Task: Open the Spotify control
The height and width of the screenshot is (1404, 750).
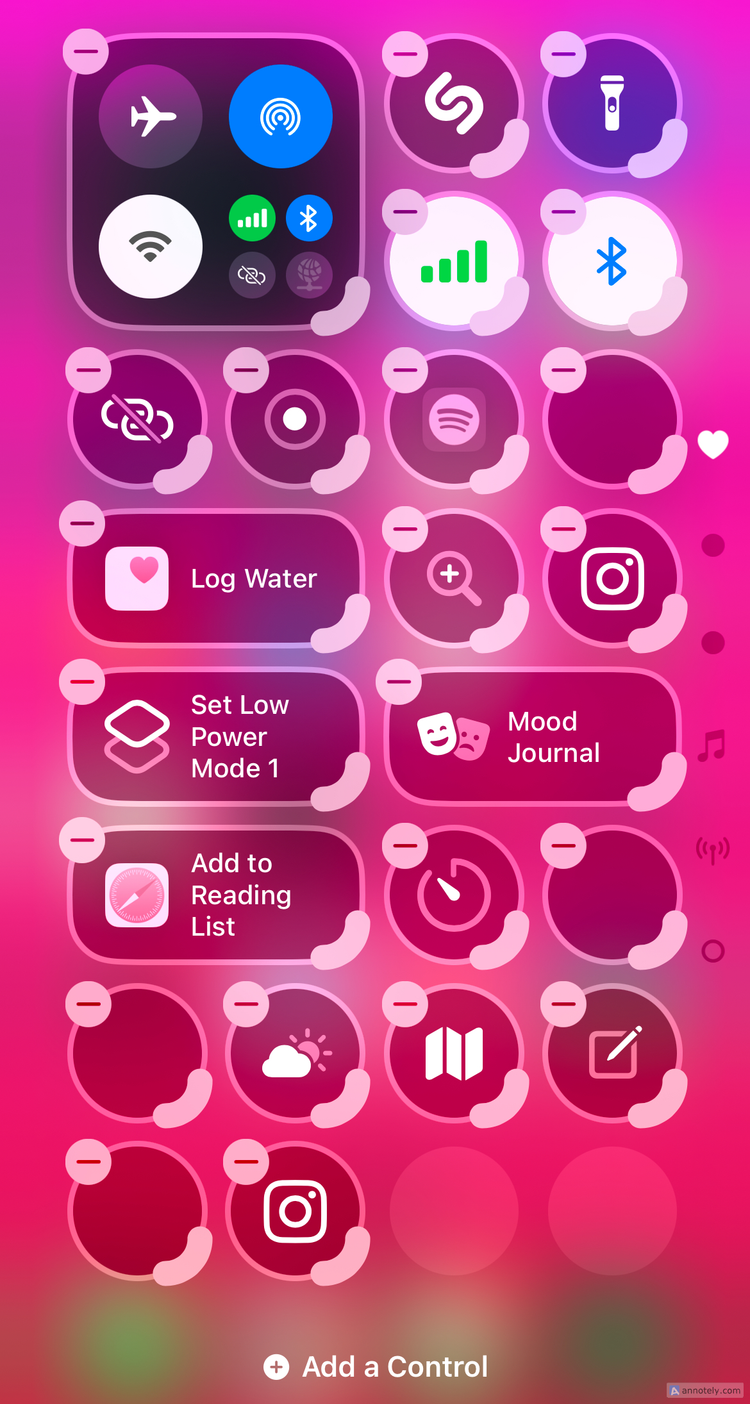Action: tap(455, 419)
